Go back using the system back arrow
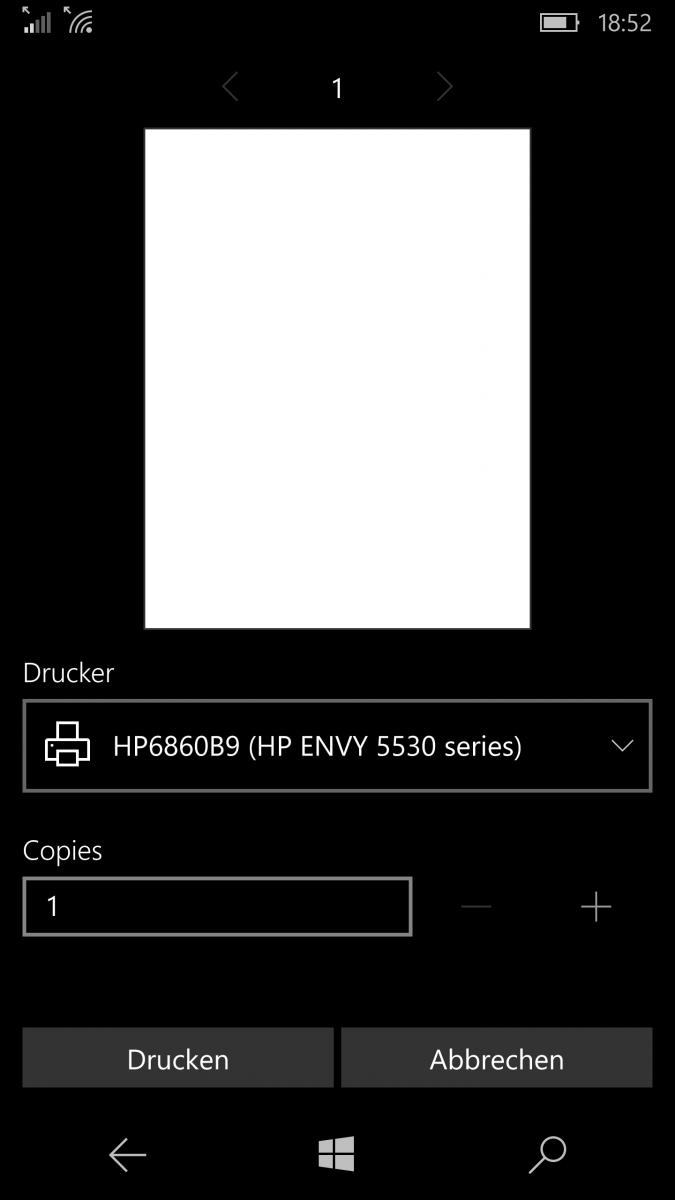Viewport: 675px width, 1200px height. tap(128, 1155)
